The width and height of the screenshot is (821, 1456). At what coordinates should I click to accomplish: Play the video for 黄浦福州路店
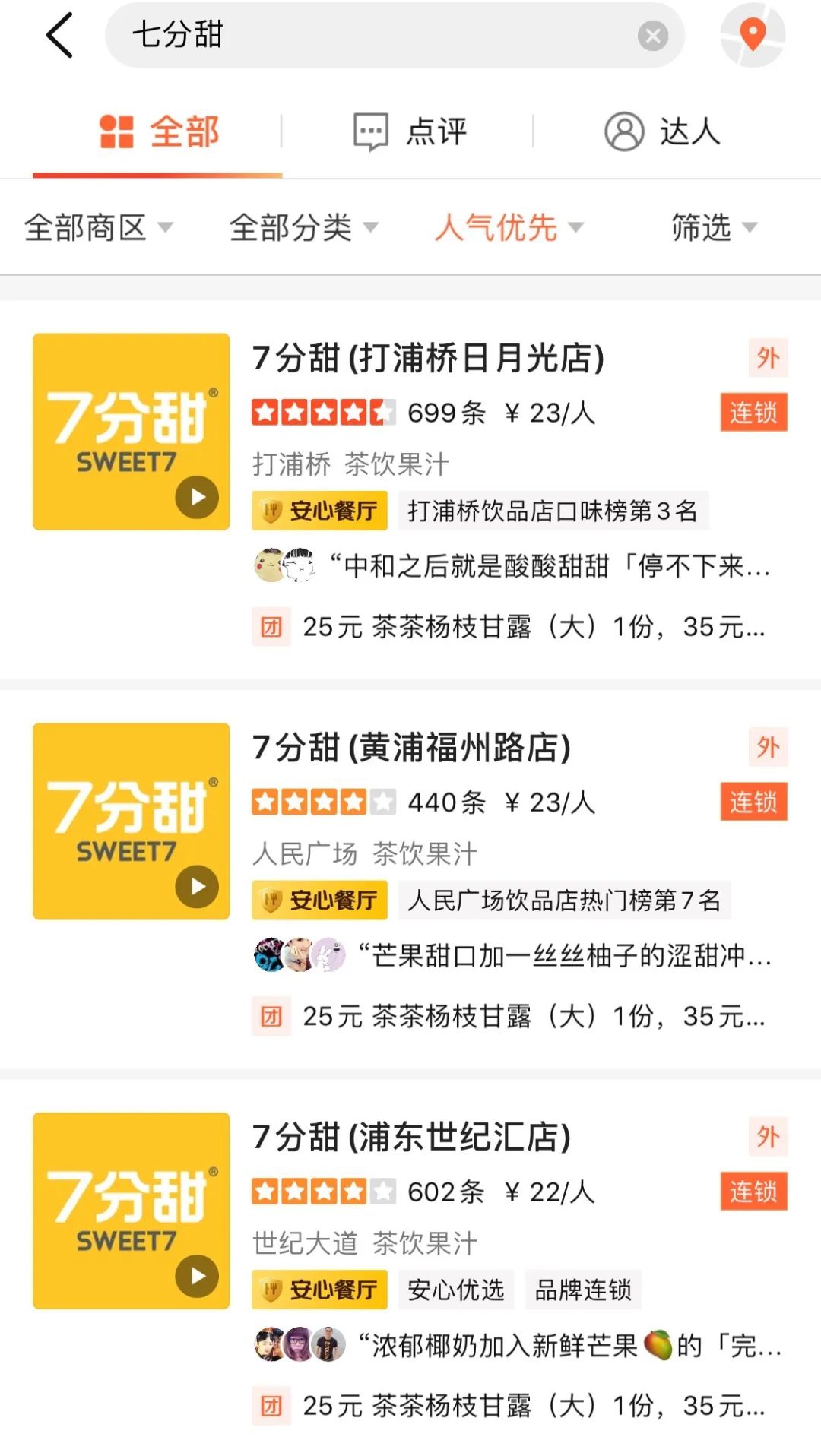coord(197,887)
